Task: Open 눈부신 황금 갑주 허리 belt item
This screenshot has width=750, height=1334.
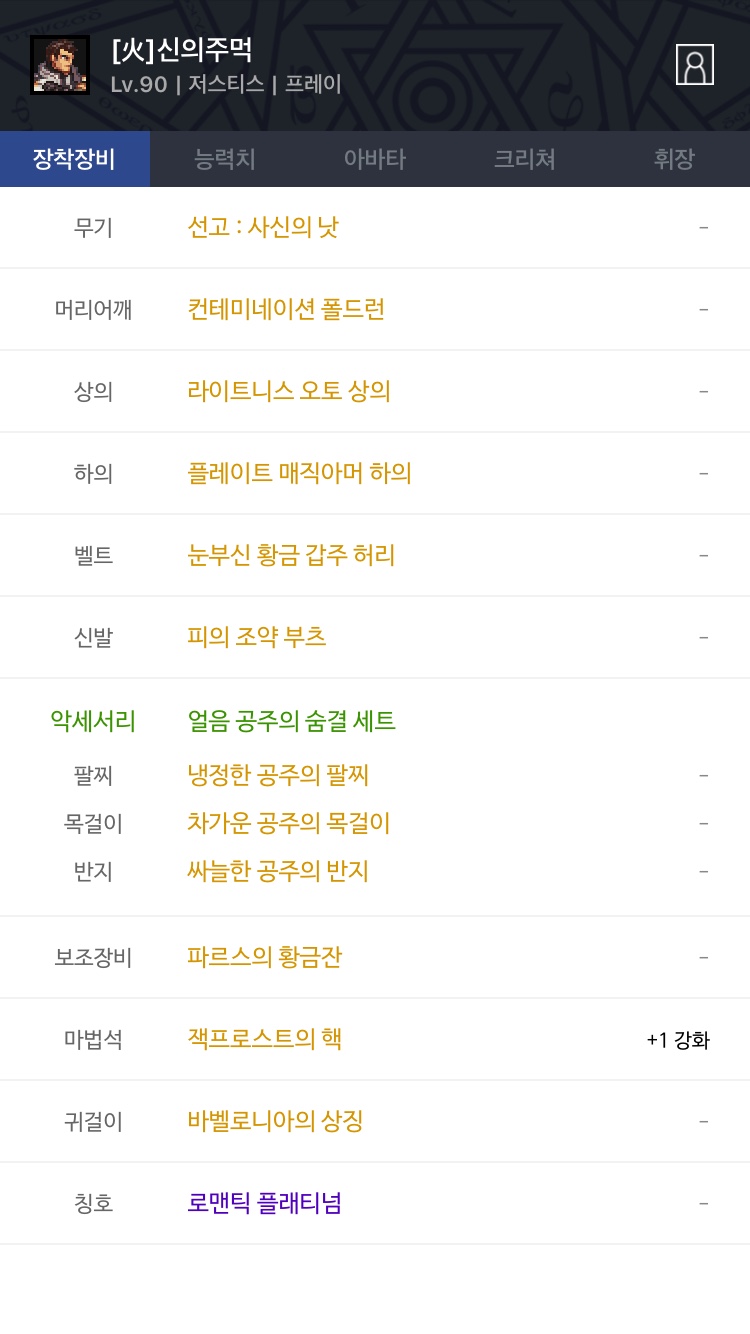Action: [291, 555]
